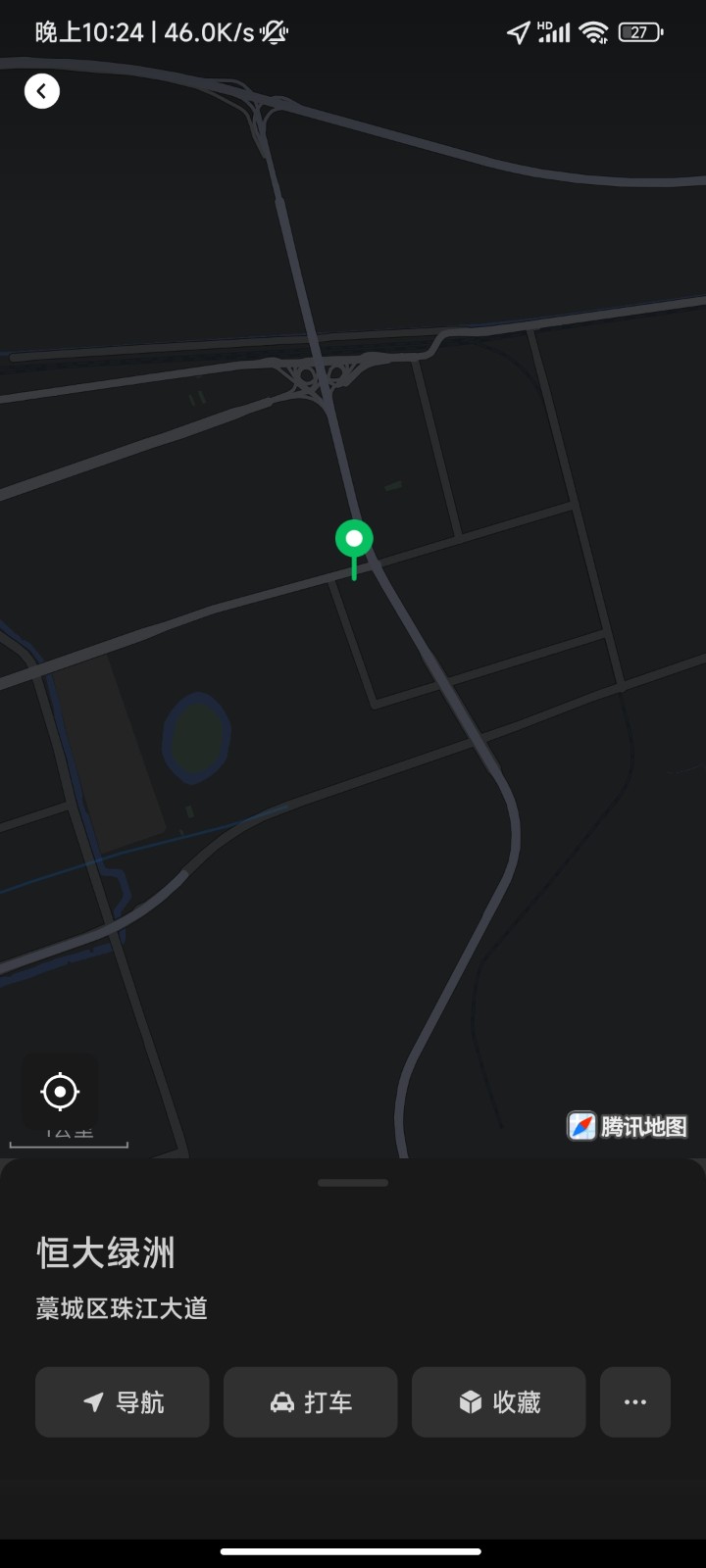
Task: Save this place via the 收藏 button
Action: point(499,1402)
